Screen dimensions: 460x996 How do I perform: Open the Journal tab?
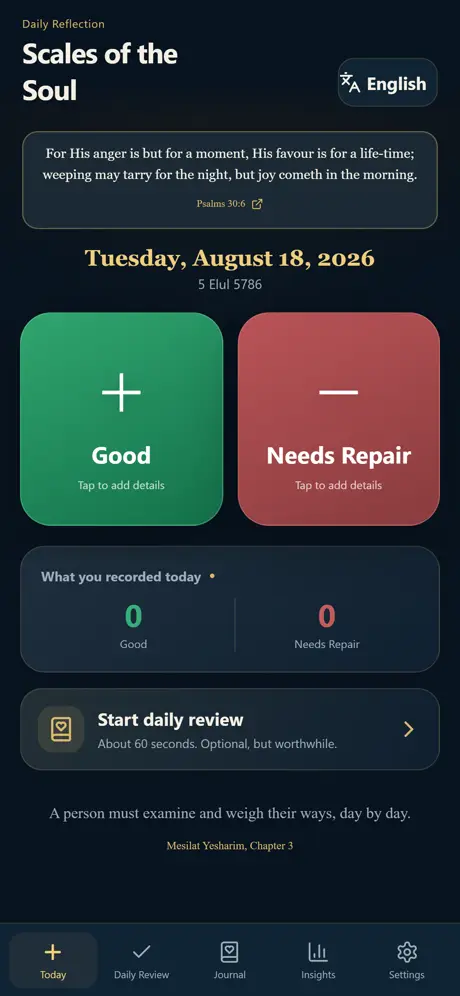point(229,960)
